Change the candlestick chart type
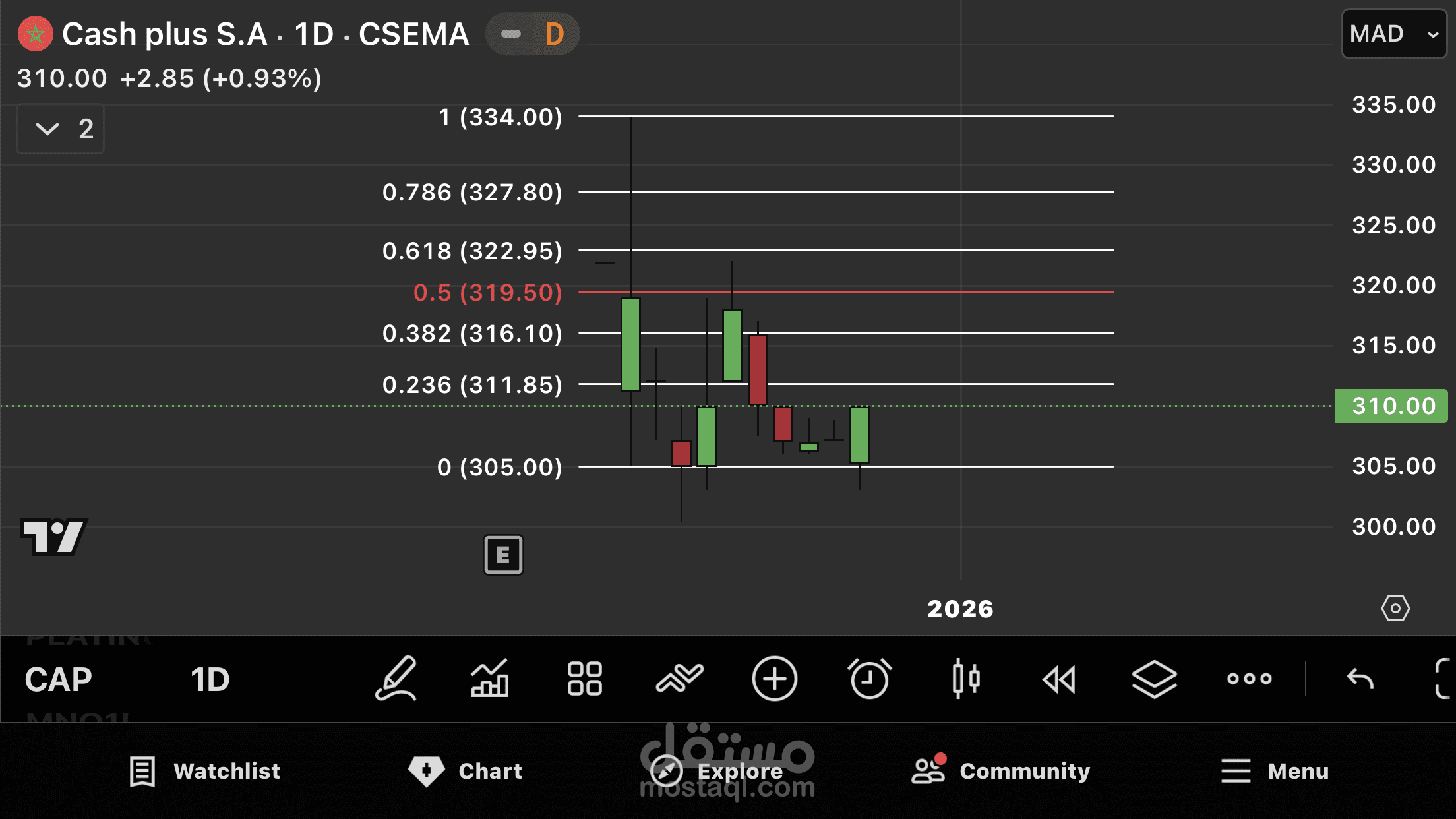1456x819 pixels. [x=965, y=678]
